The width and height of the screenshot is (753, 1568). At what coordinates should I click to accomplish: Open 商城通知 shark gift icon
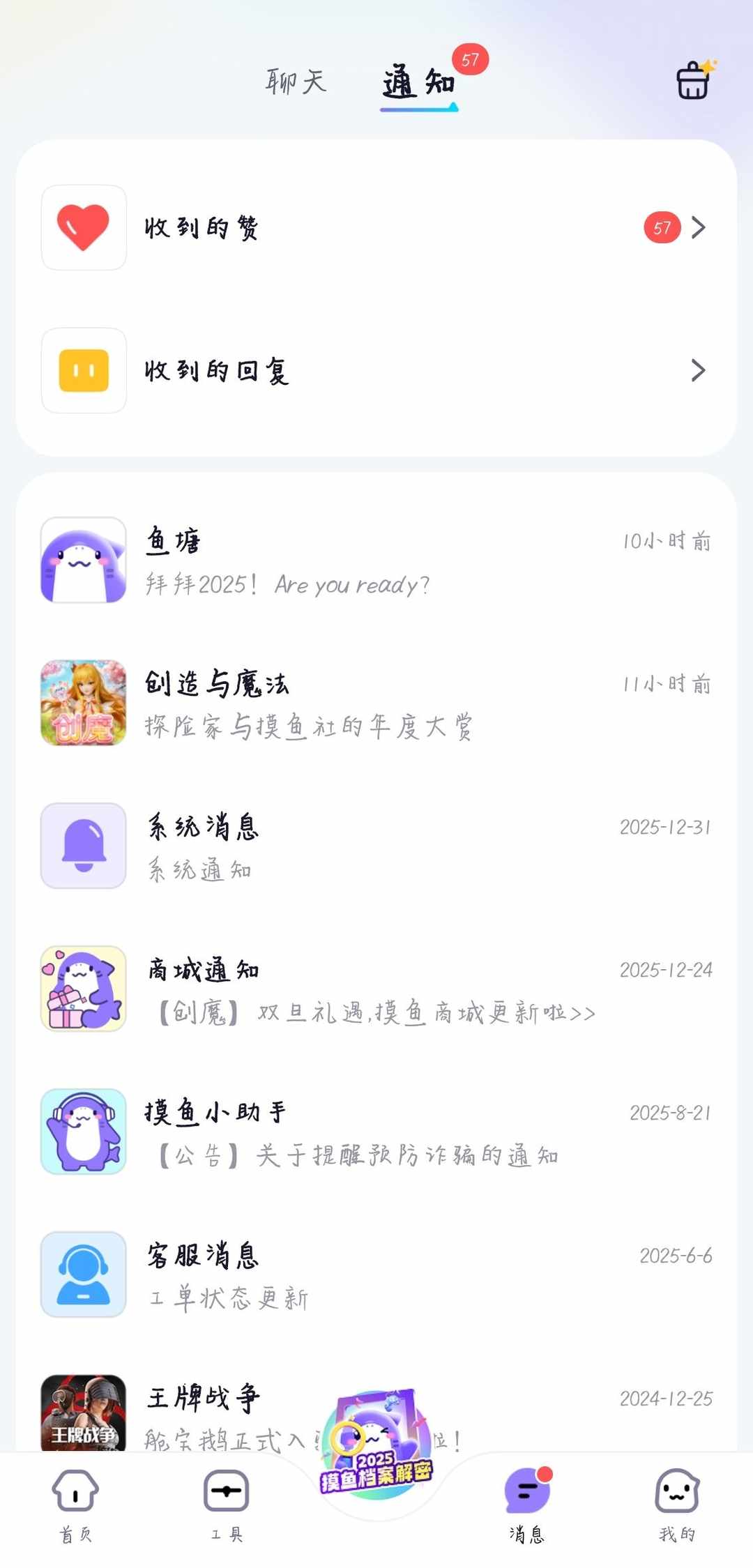click(x=84, y=989)
